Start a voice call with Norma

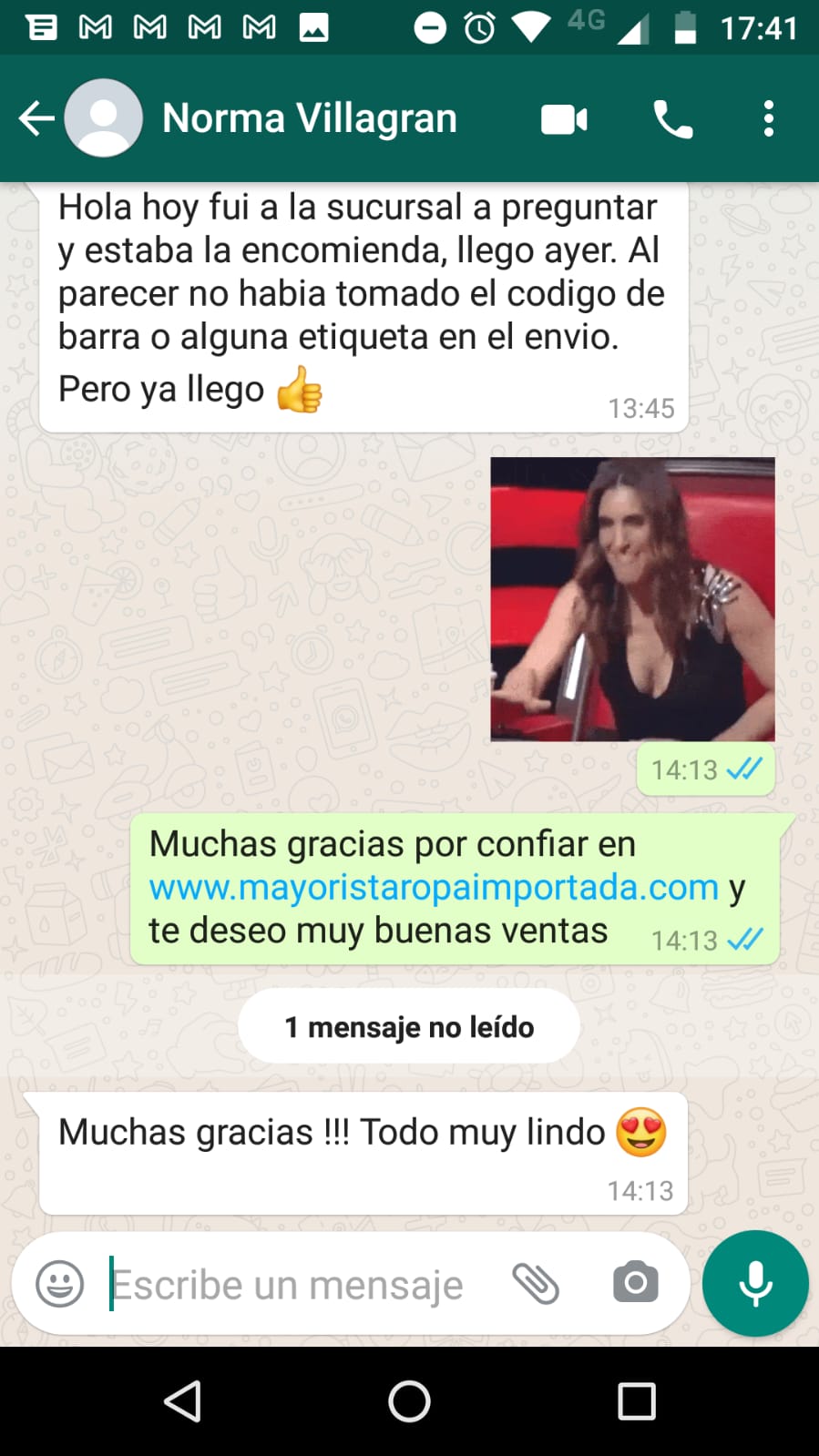(673, 119)
